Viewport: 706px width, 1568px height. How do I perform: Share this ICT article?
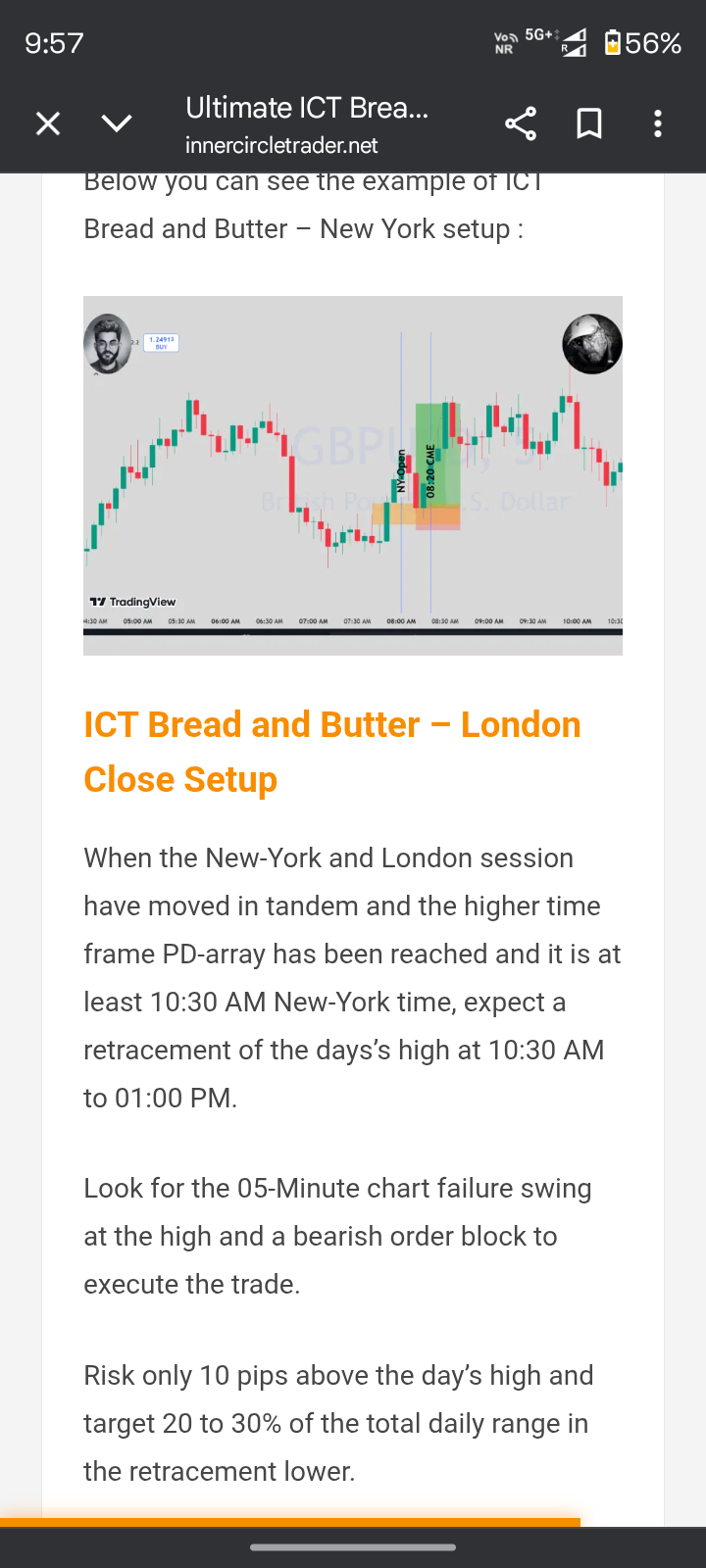coord(521,123)
